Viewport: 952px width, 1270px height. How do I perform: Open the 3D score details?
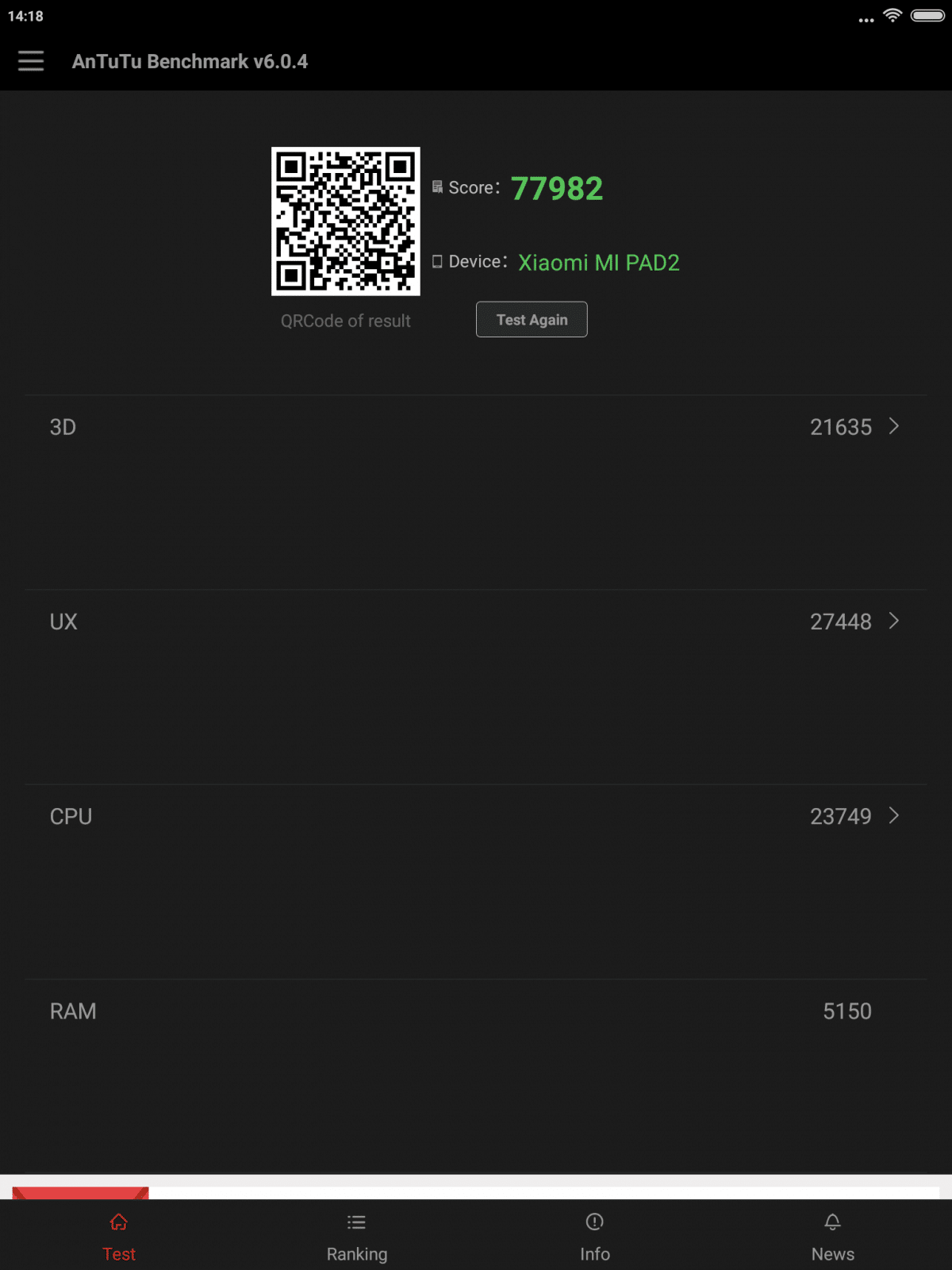tap(892, 427)
